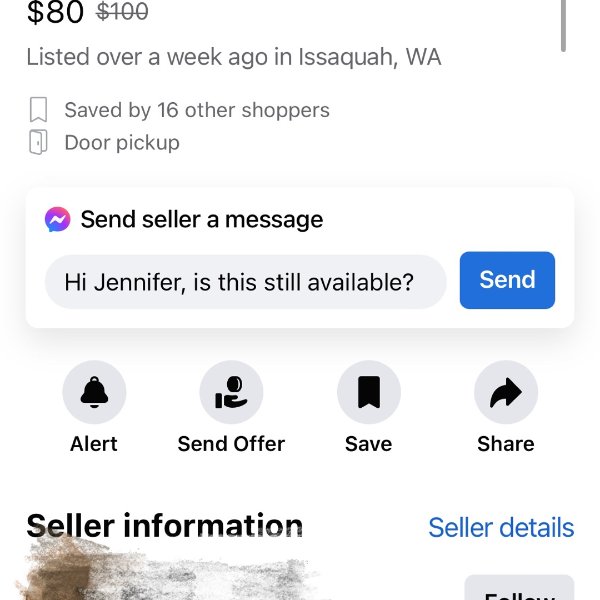The width and height of the screenshot is (600, 600).
Task: Edit the 'is this still available' message field
Action: (x=245, y=282)
